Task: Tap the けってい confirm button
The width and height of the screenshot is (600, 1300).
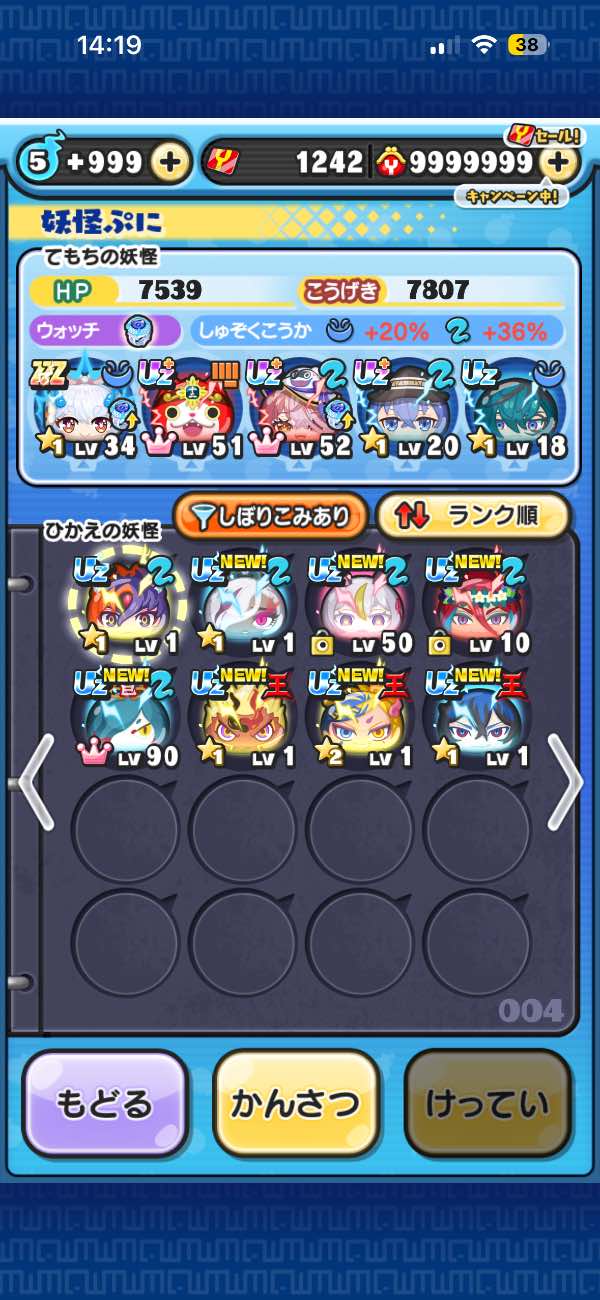Action: pos(487,1104)
